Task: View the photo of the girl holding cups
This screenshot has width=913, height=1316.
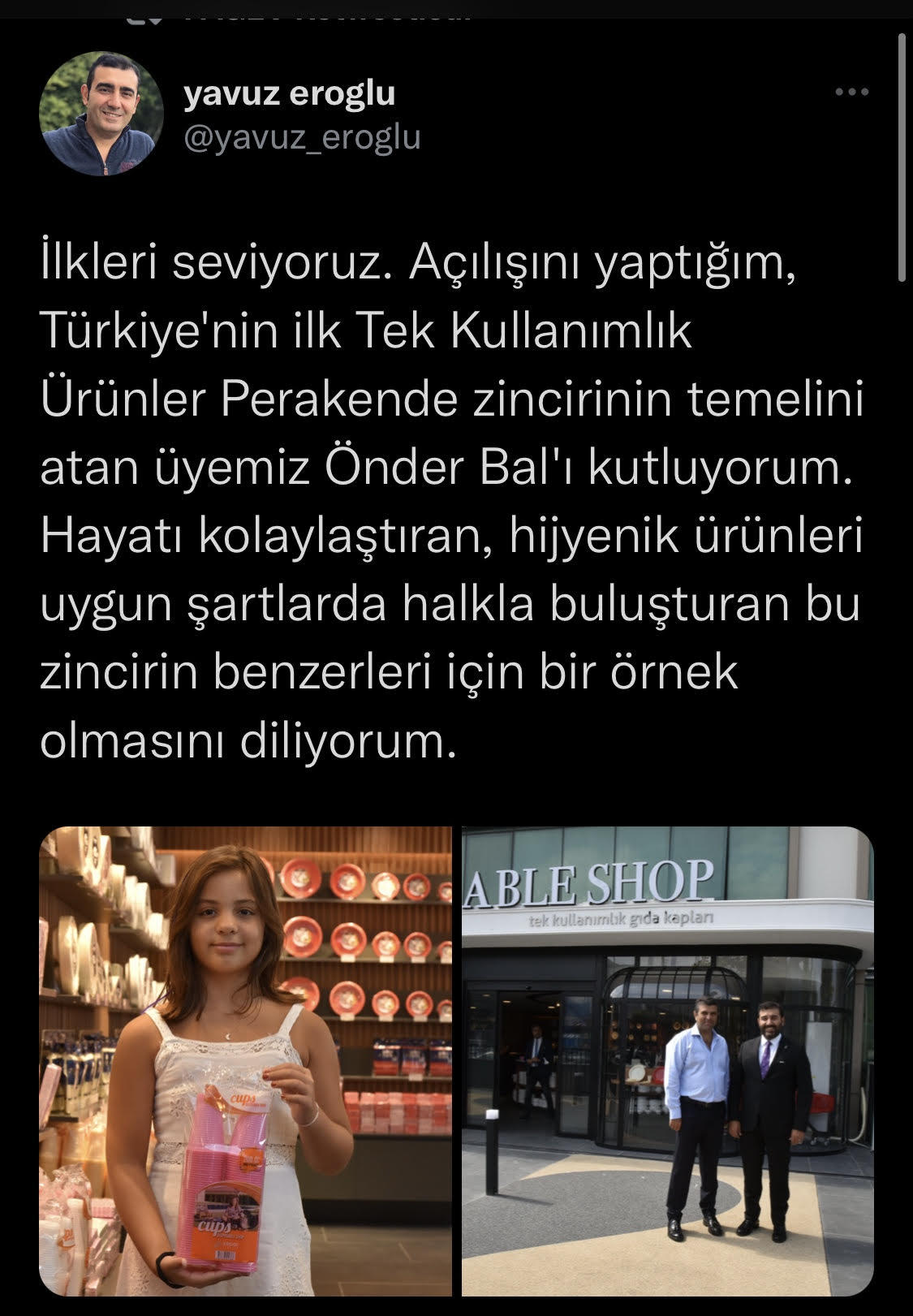Action: [x=245, y=1060]
